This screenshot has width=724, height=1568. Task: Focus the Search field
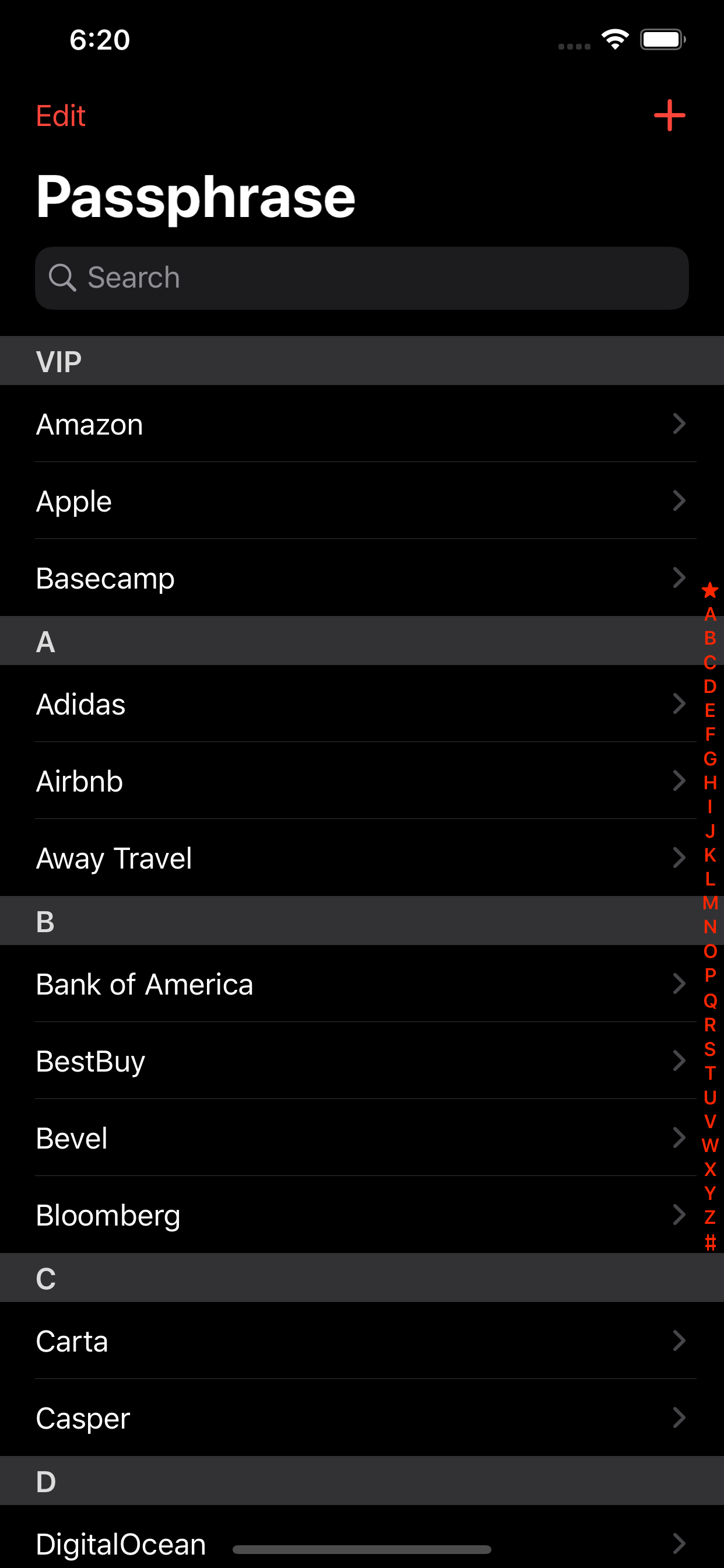point(361,278)
